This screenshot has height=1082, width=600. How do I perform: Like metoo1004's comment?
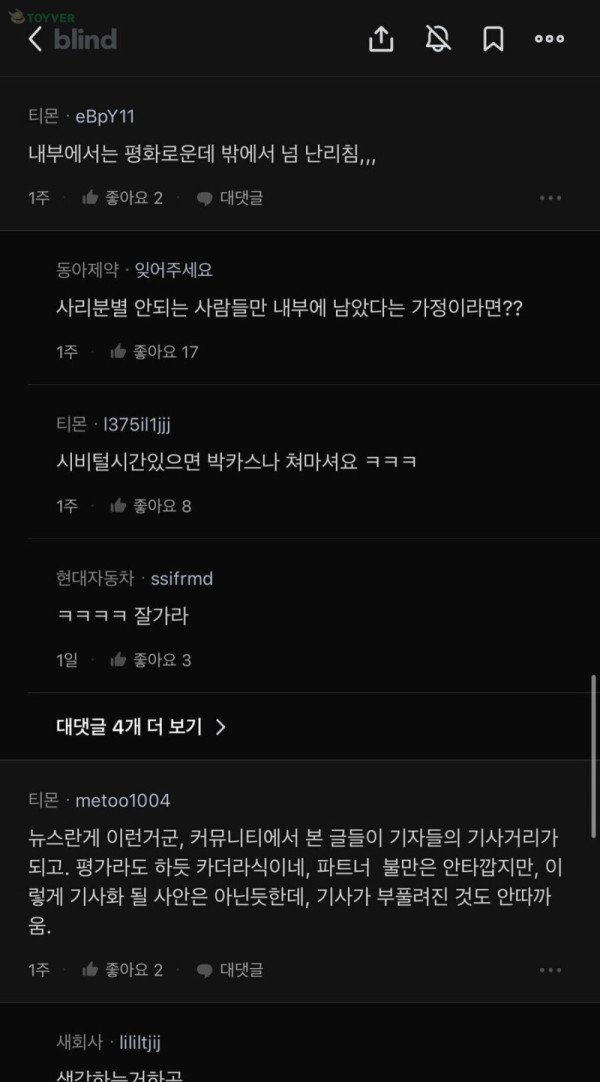coord(122,969)
